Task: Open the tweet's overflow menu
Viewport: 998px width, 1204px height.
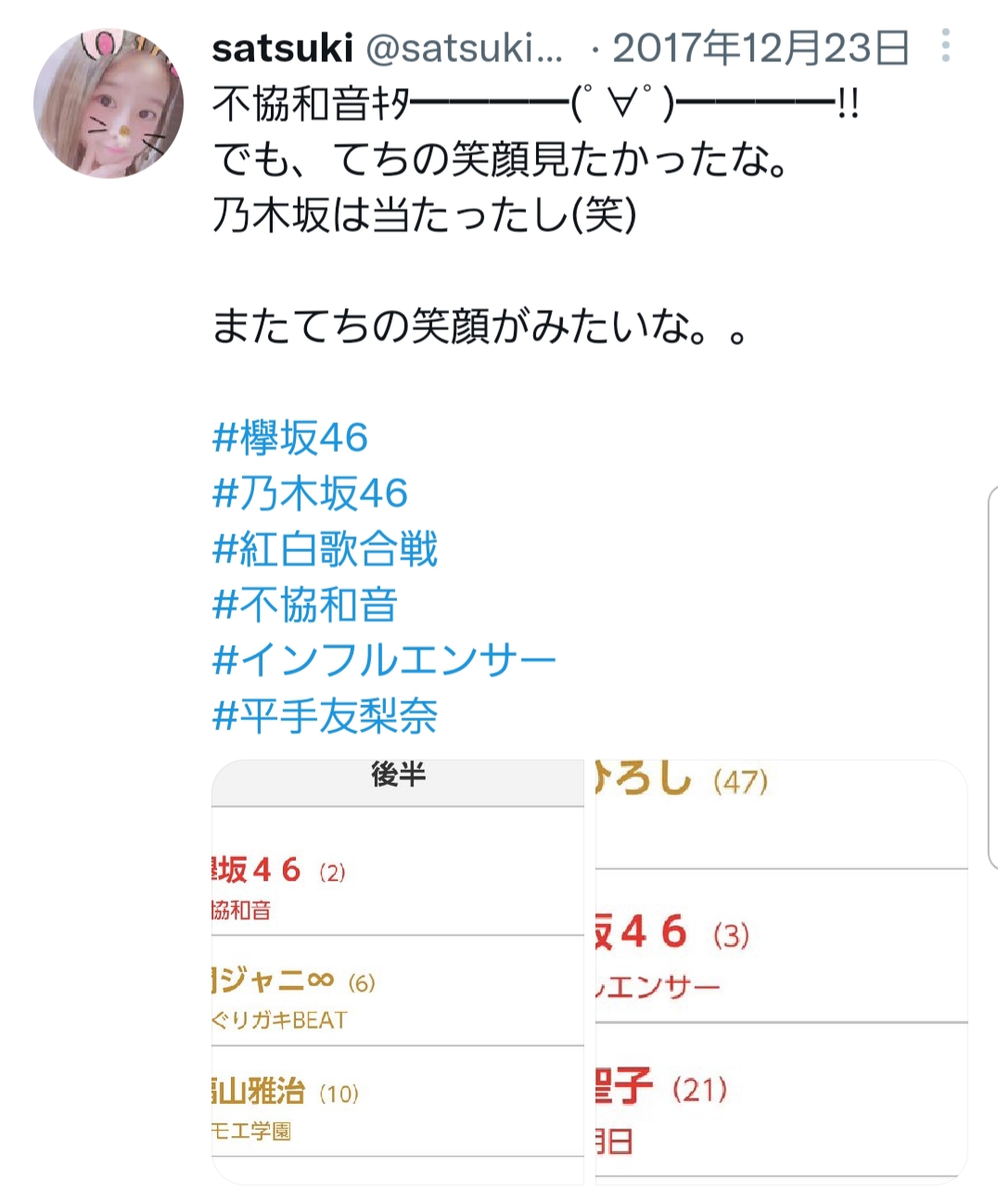Action: (945, 45)
